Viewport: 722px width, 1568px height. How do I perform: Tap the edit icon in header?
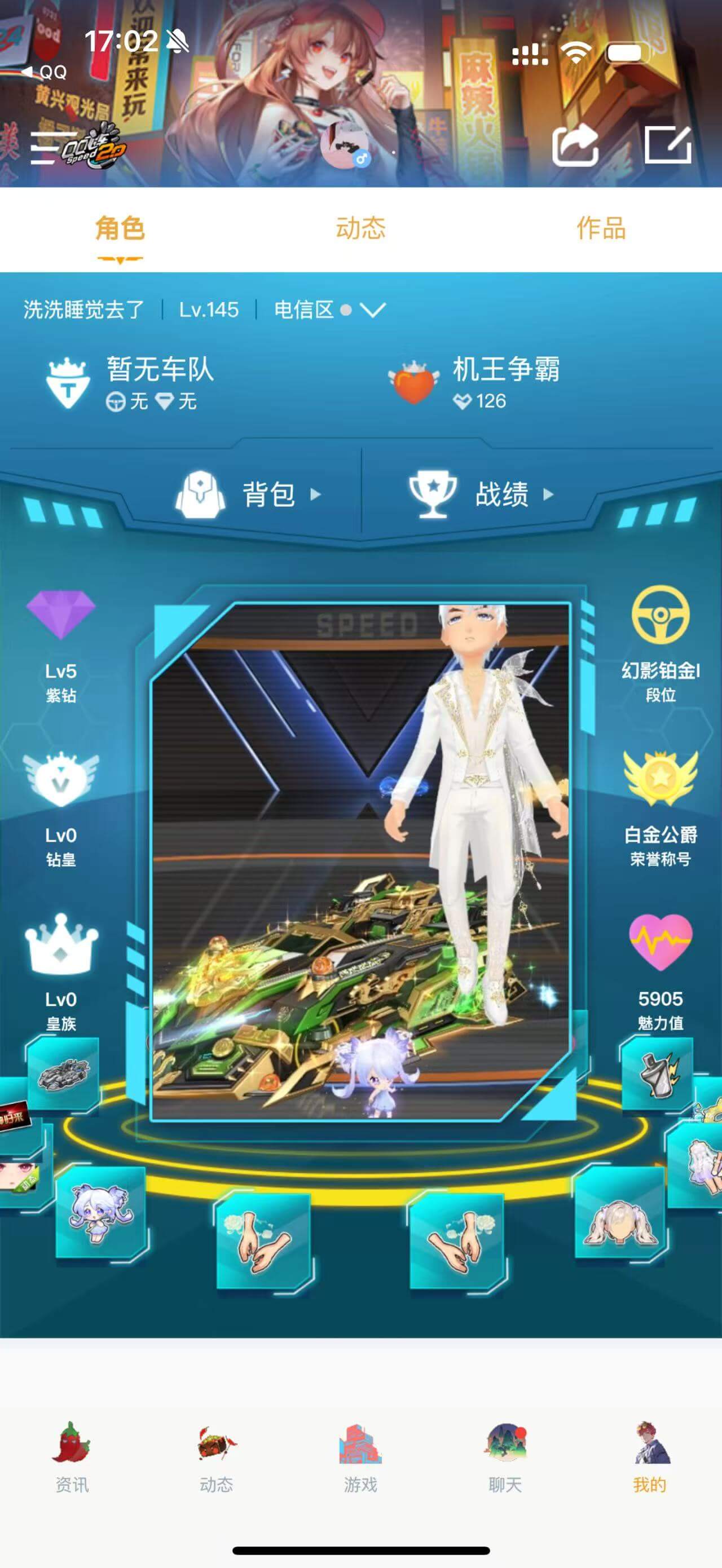coord(667,145)
